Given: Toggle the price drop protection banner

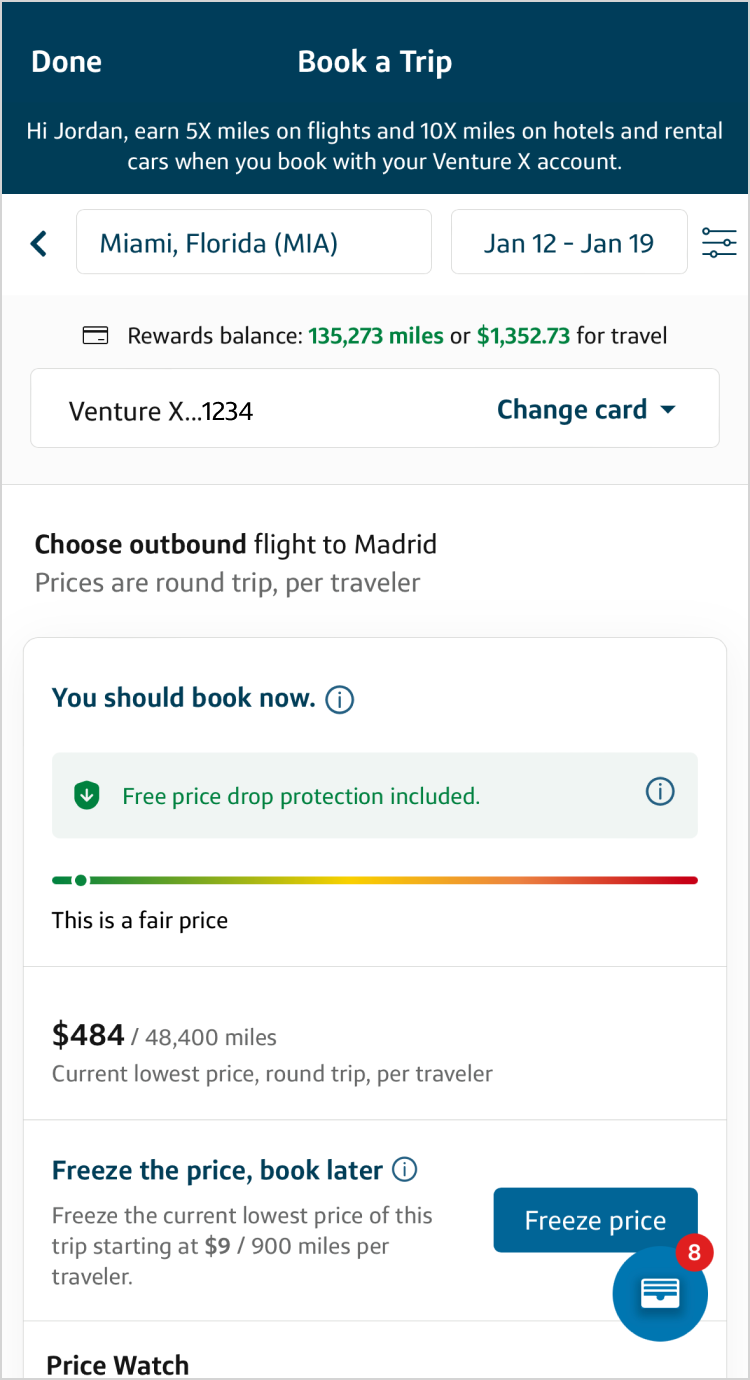Looking at the screenshot, I should [x=374, y=795].
